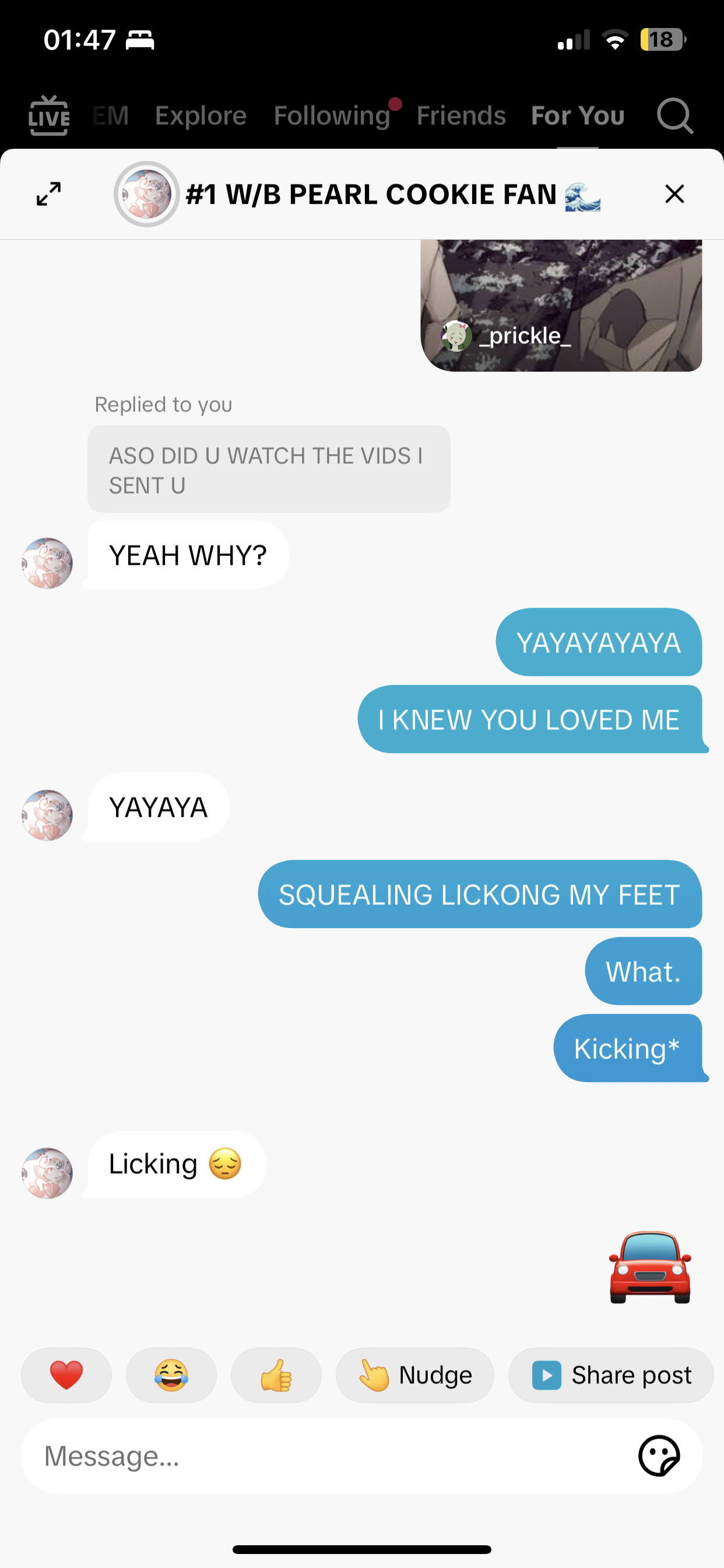The image size is (724, 1568).
Task: Open search magnifier icon
Action: point(674,116)
